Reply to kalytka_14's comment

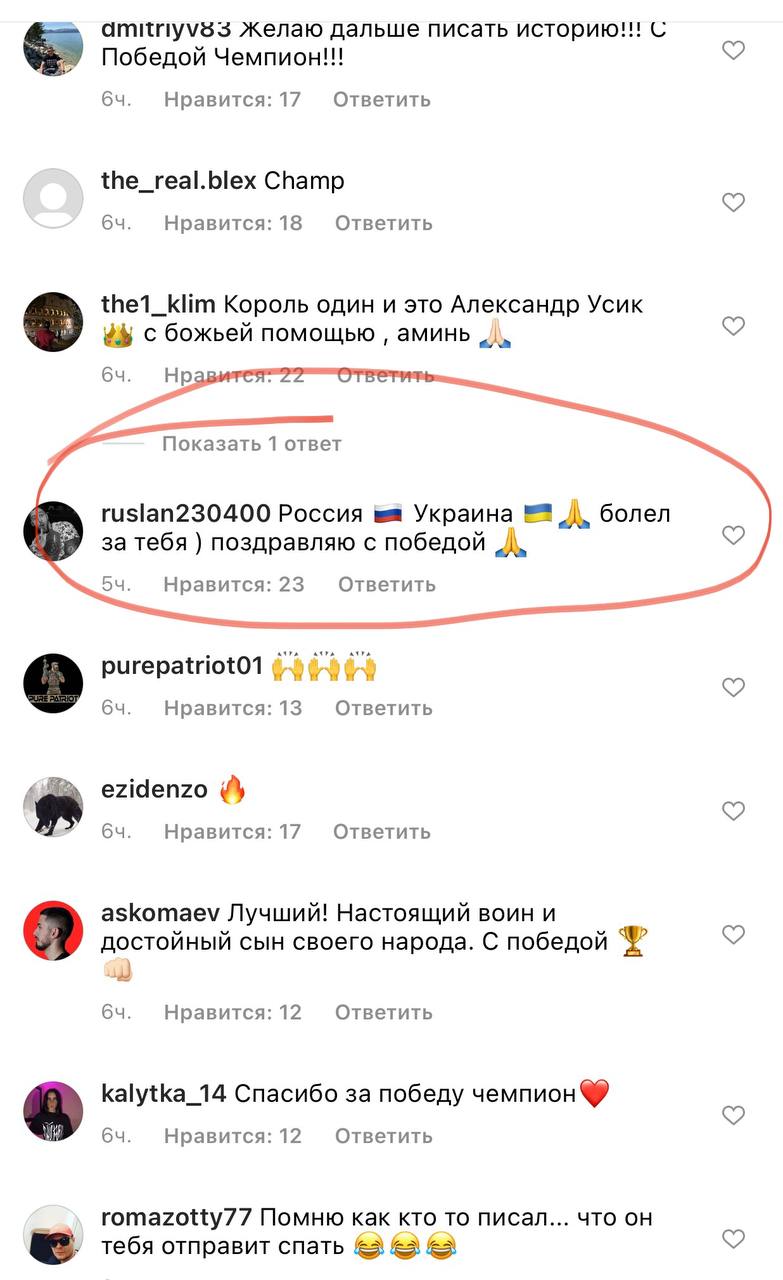point(383,1136)
